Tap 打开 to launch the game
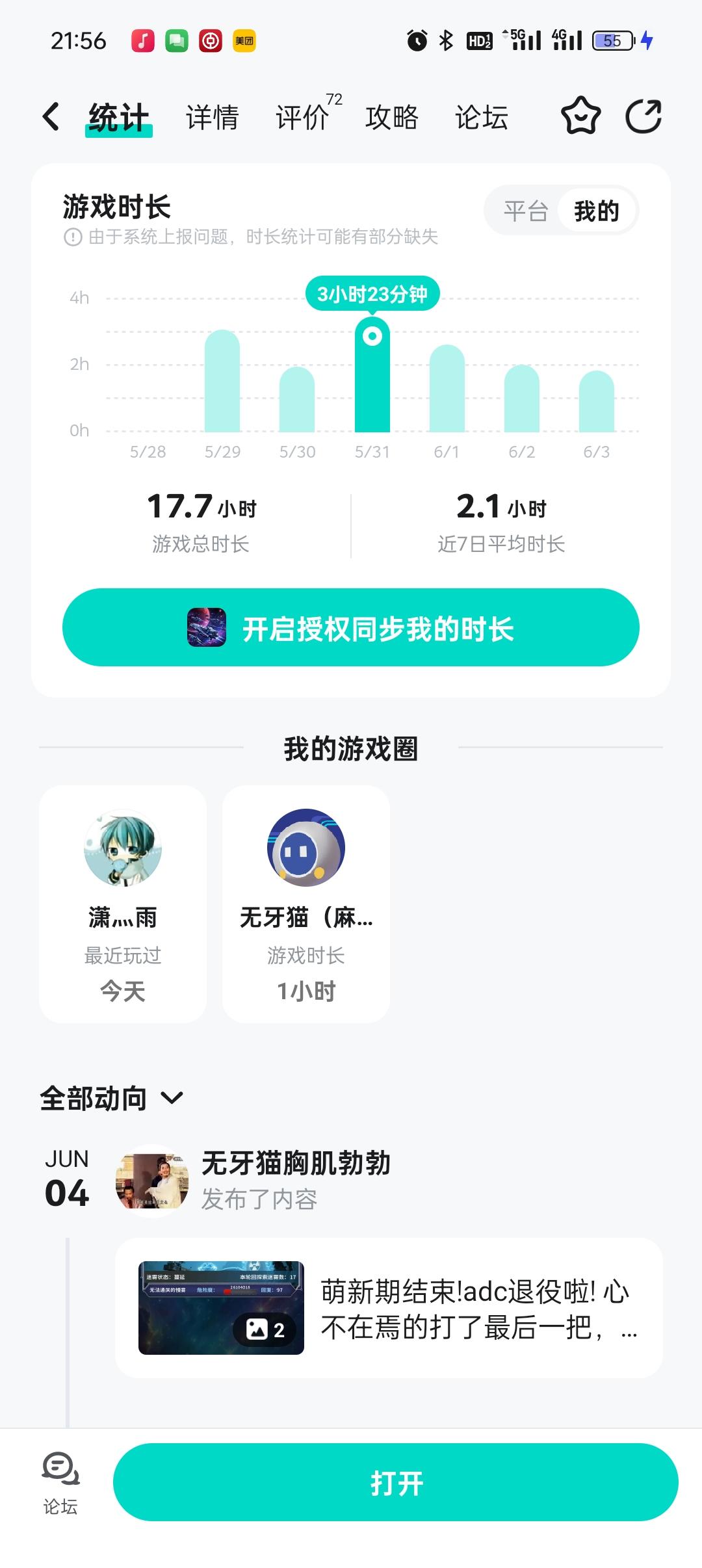 [395, 1482]
